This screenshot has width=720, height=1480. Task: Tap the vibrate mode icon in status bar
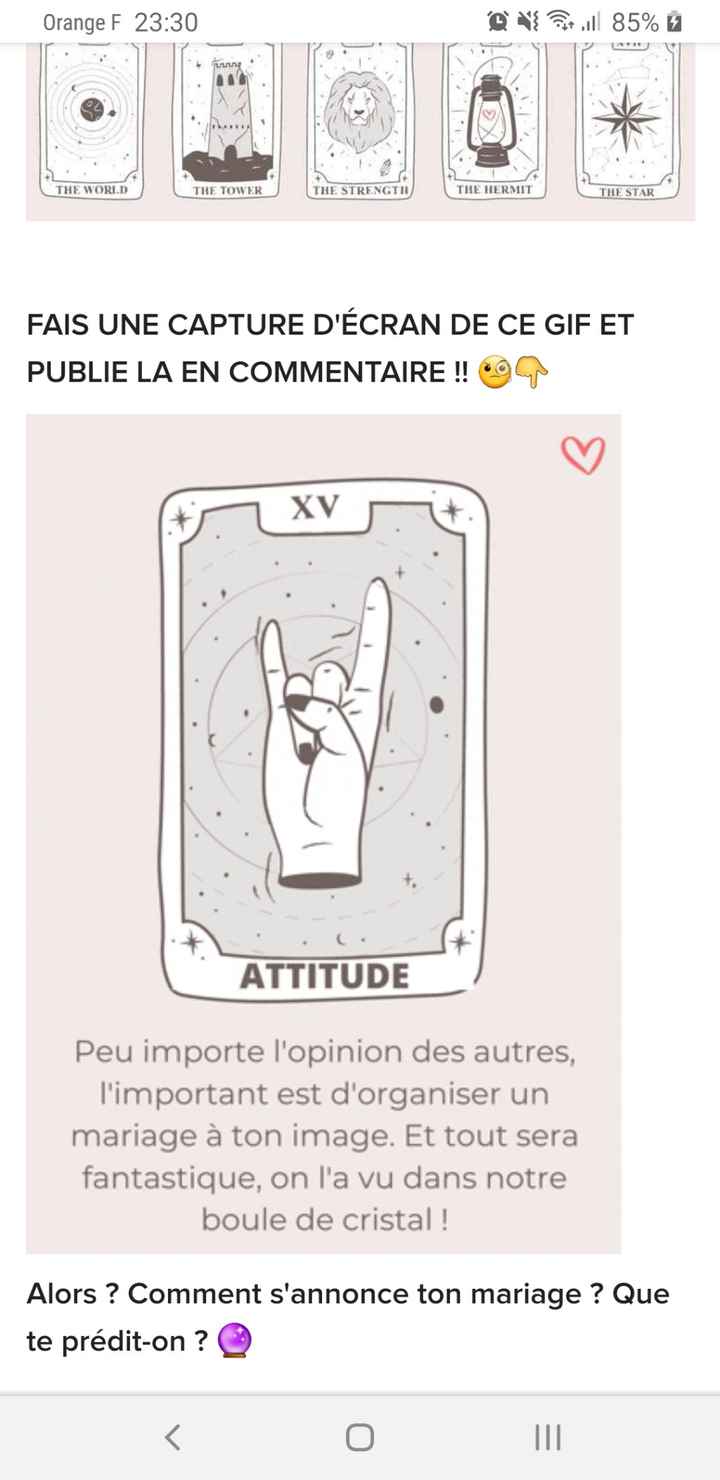(x=525, y=22)
